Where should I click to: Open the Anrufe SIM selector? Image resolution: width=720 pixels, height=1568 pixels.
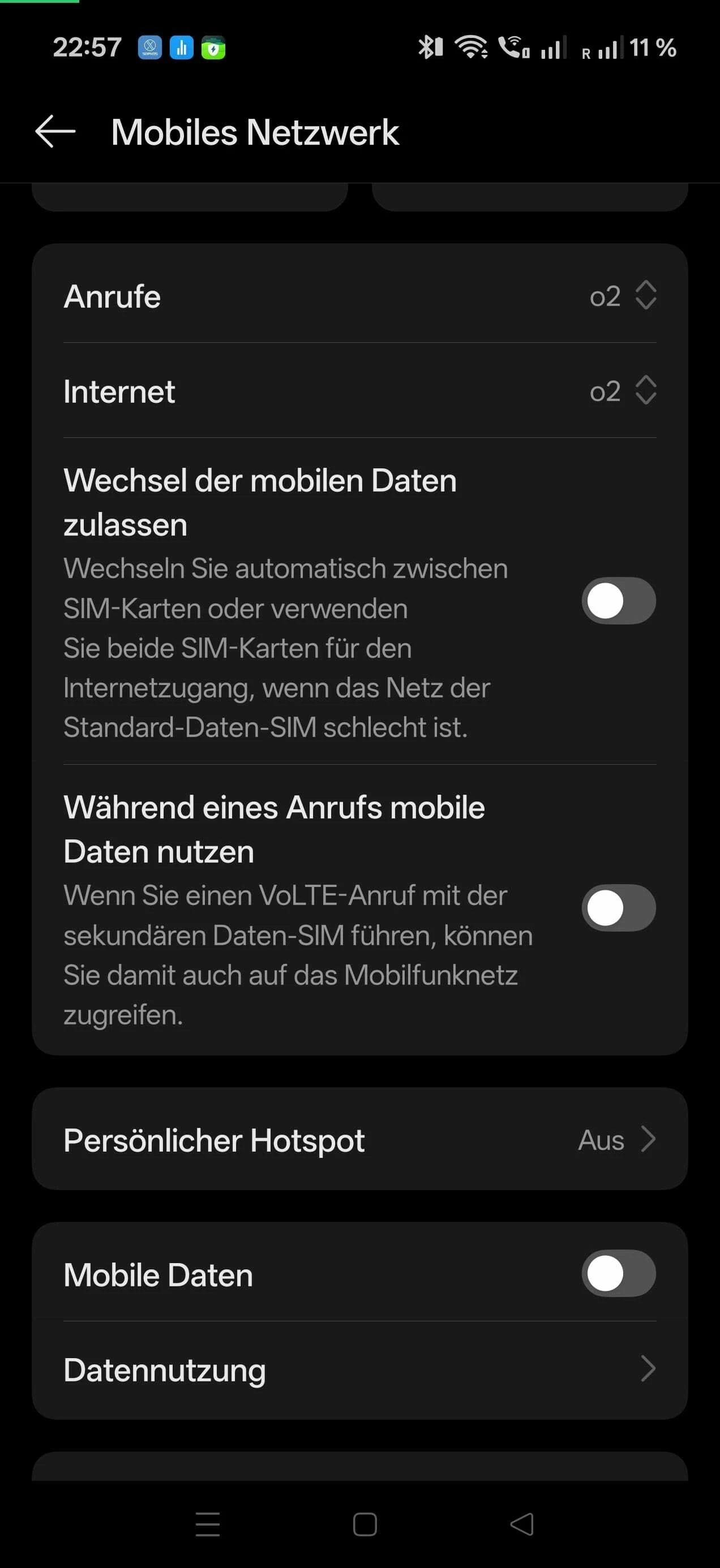[622, 296]
